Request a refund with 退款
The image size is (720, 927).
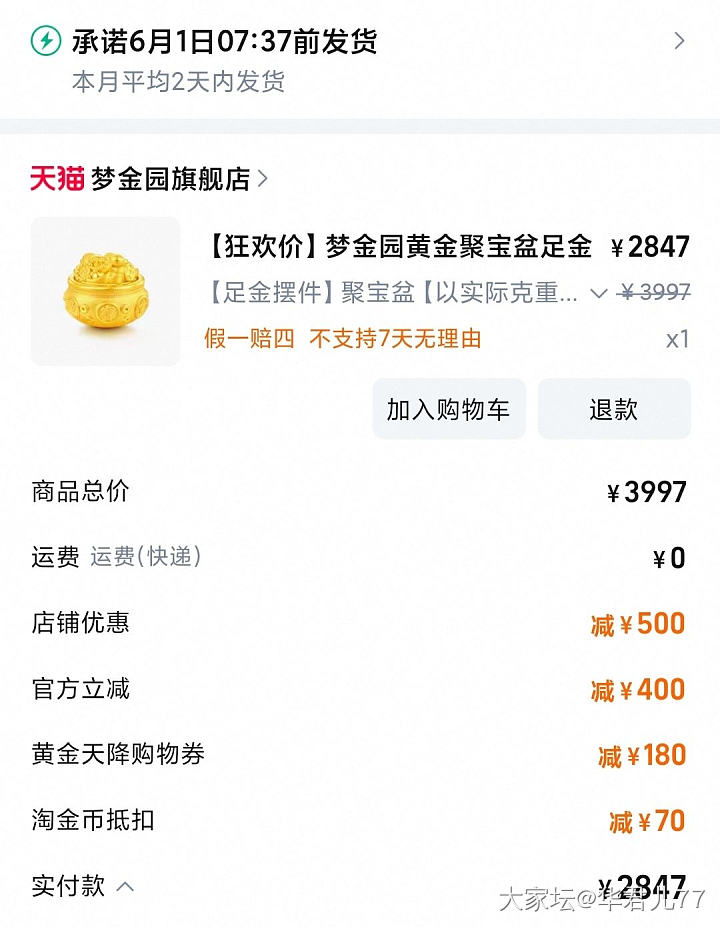[x=613, y=409]
